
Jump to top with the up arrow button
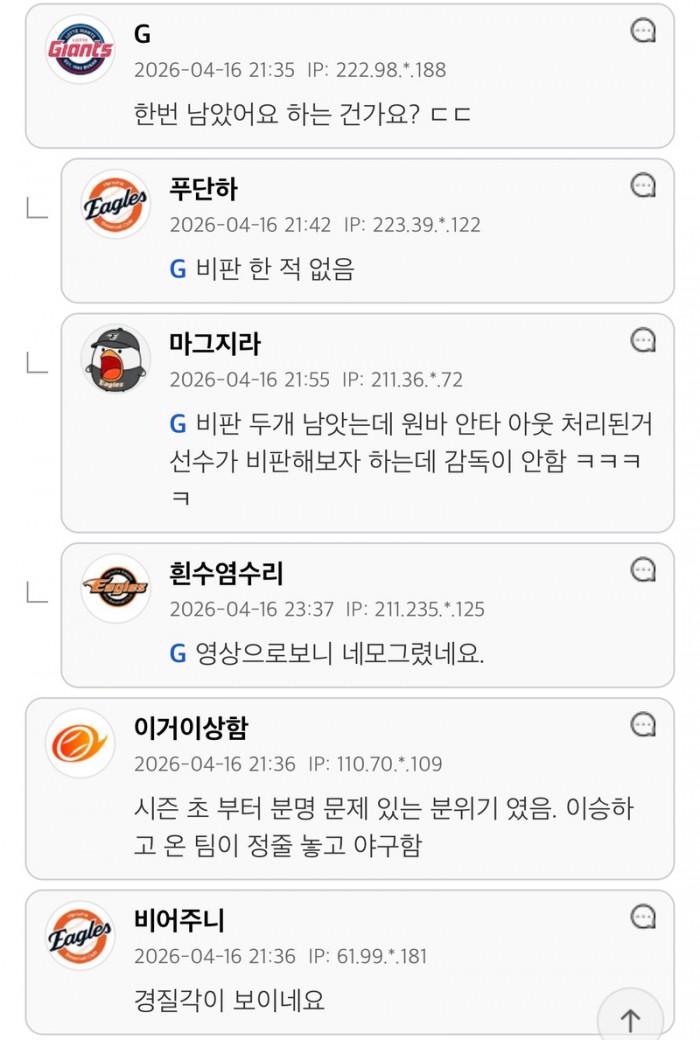click(630, 1019)
